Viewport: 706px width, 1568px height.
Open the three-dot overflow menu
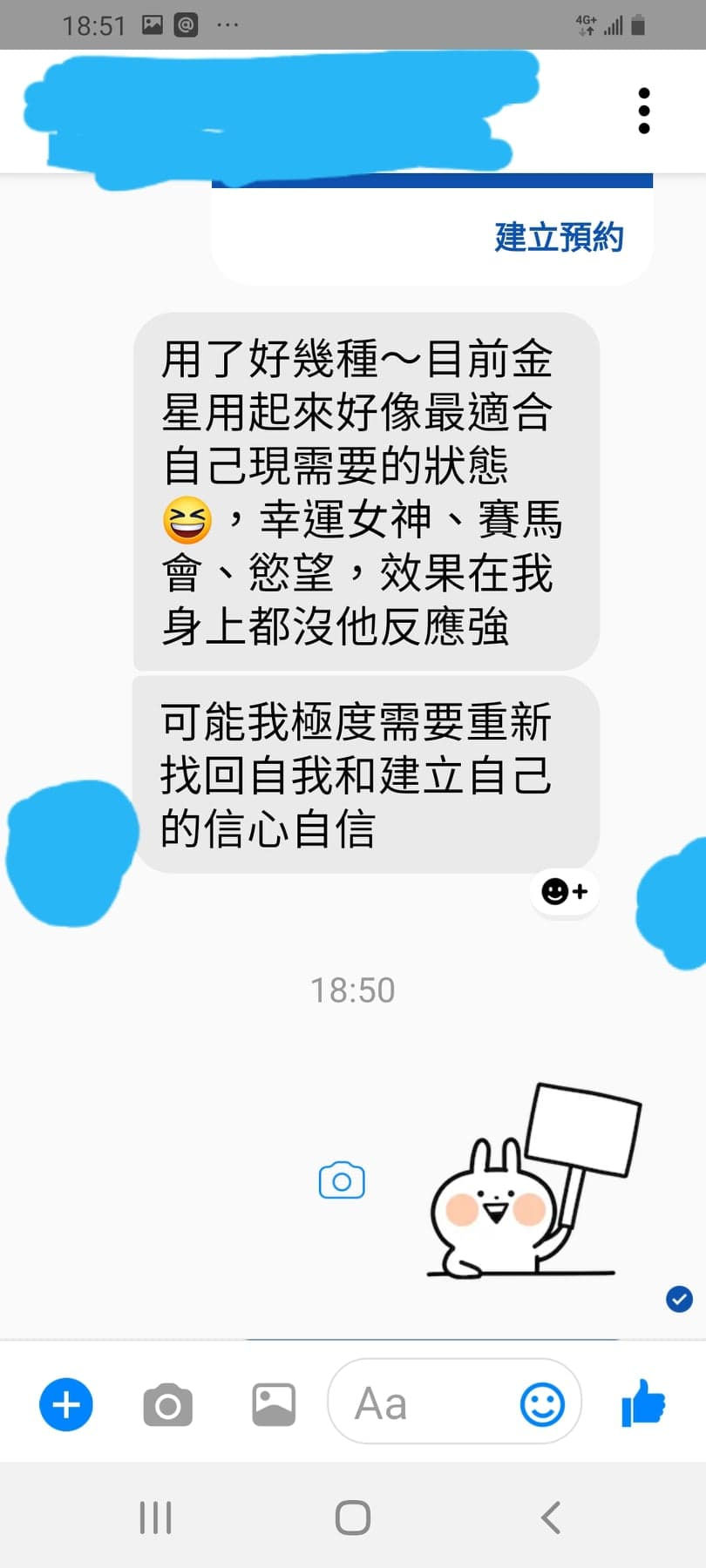click(644, 111)
